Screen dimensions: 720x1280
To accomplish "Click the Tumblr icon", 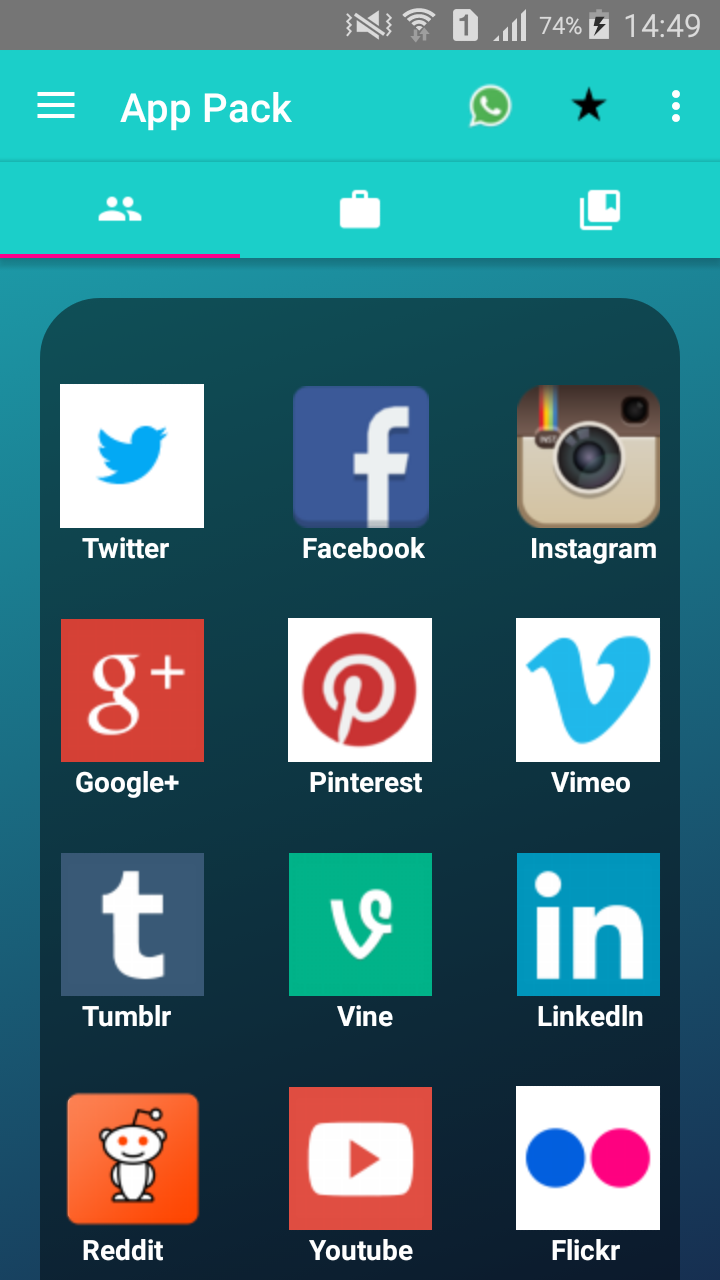I will [131, 923].
